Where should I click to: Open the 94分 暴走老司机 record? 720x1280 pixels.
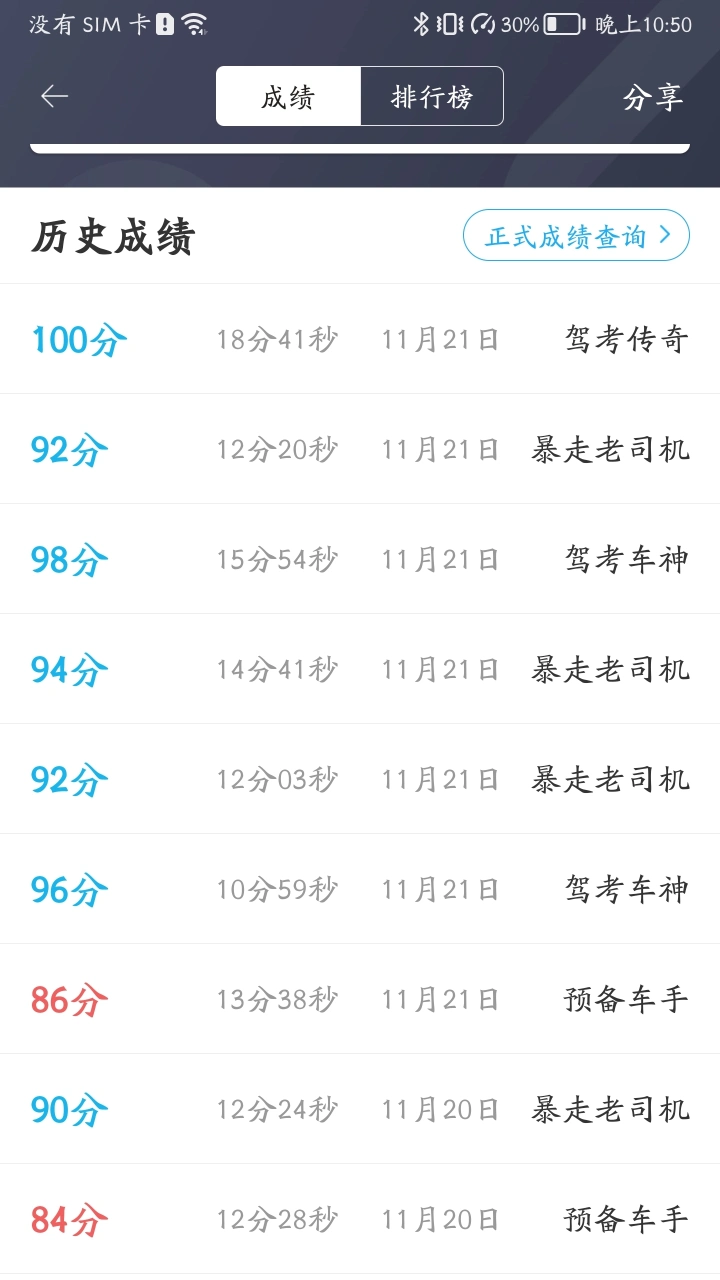point(360,669)
